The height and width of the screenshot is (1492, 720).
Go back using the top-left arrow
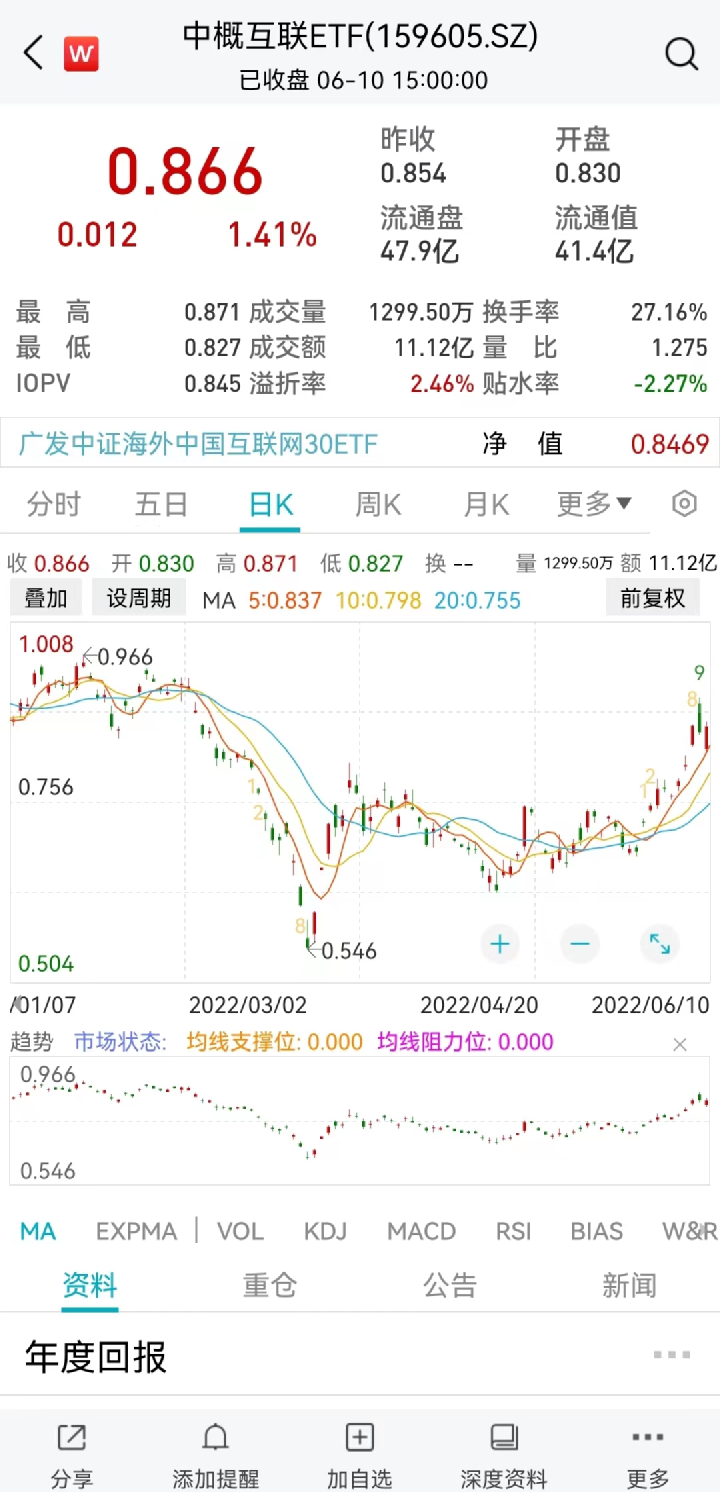[x=34, y=53]
